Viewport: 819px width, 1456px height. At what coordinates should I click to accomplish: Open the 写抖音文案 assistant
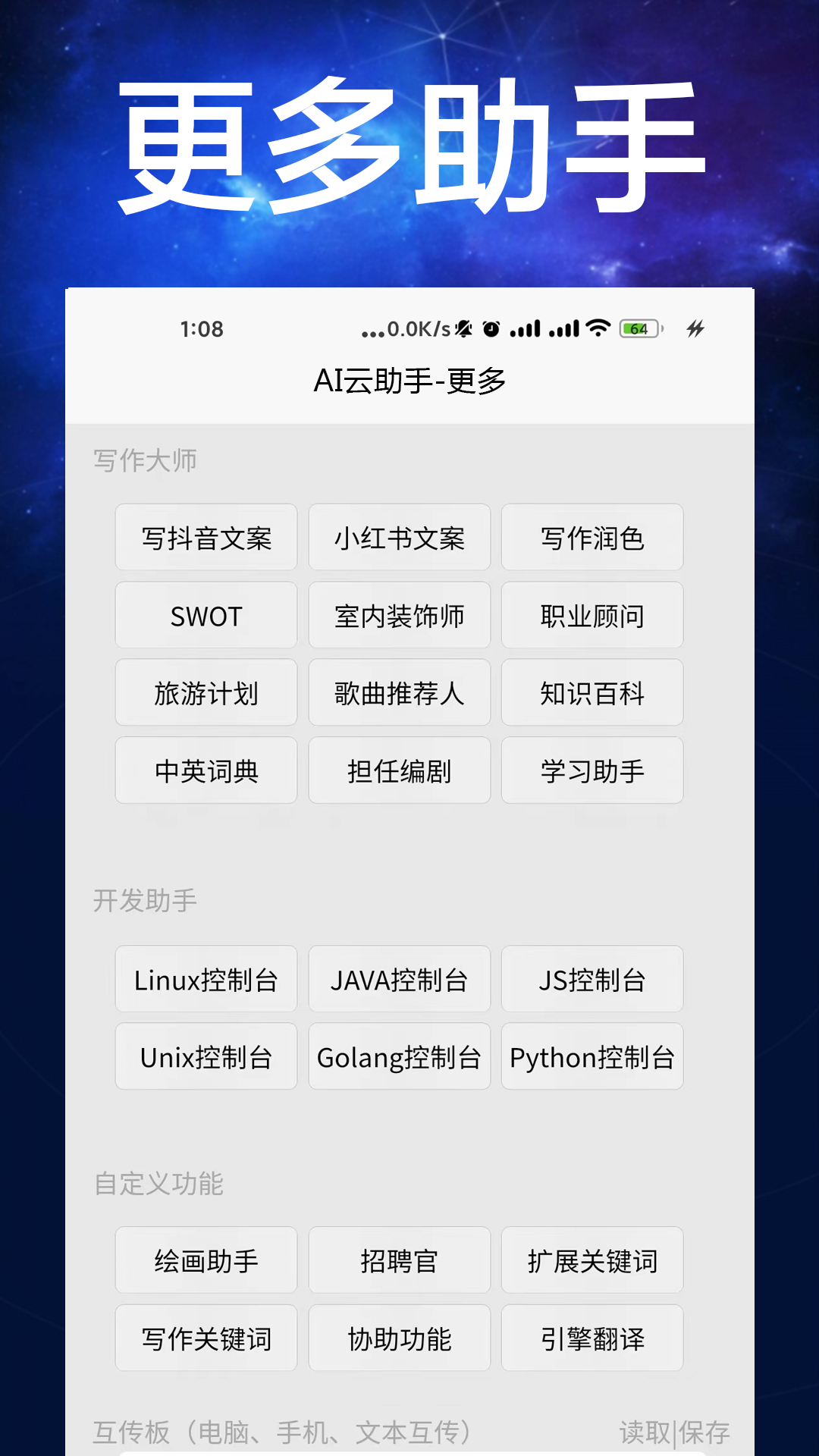tap(206, 538)
